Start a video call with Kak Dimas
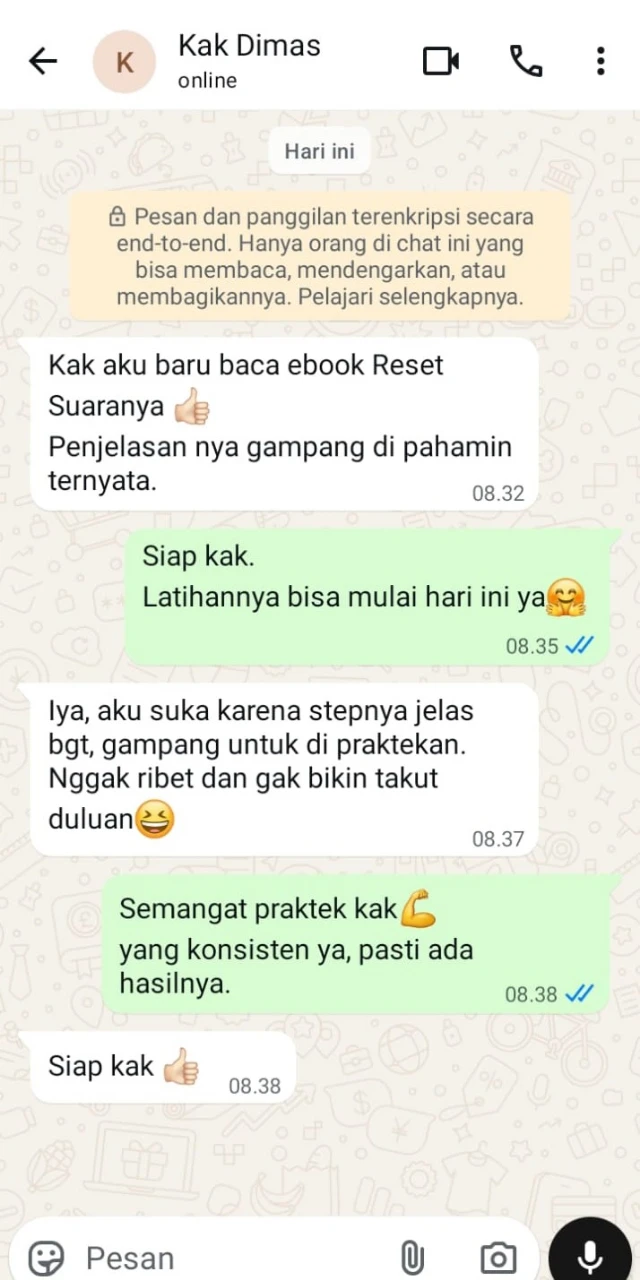Screen dimensions: 640x1280 (441, 61)
